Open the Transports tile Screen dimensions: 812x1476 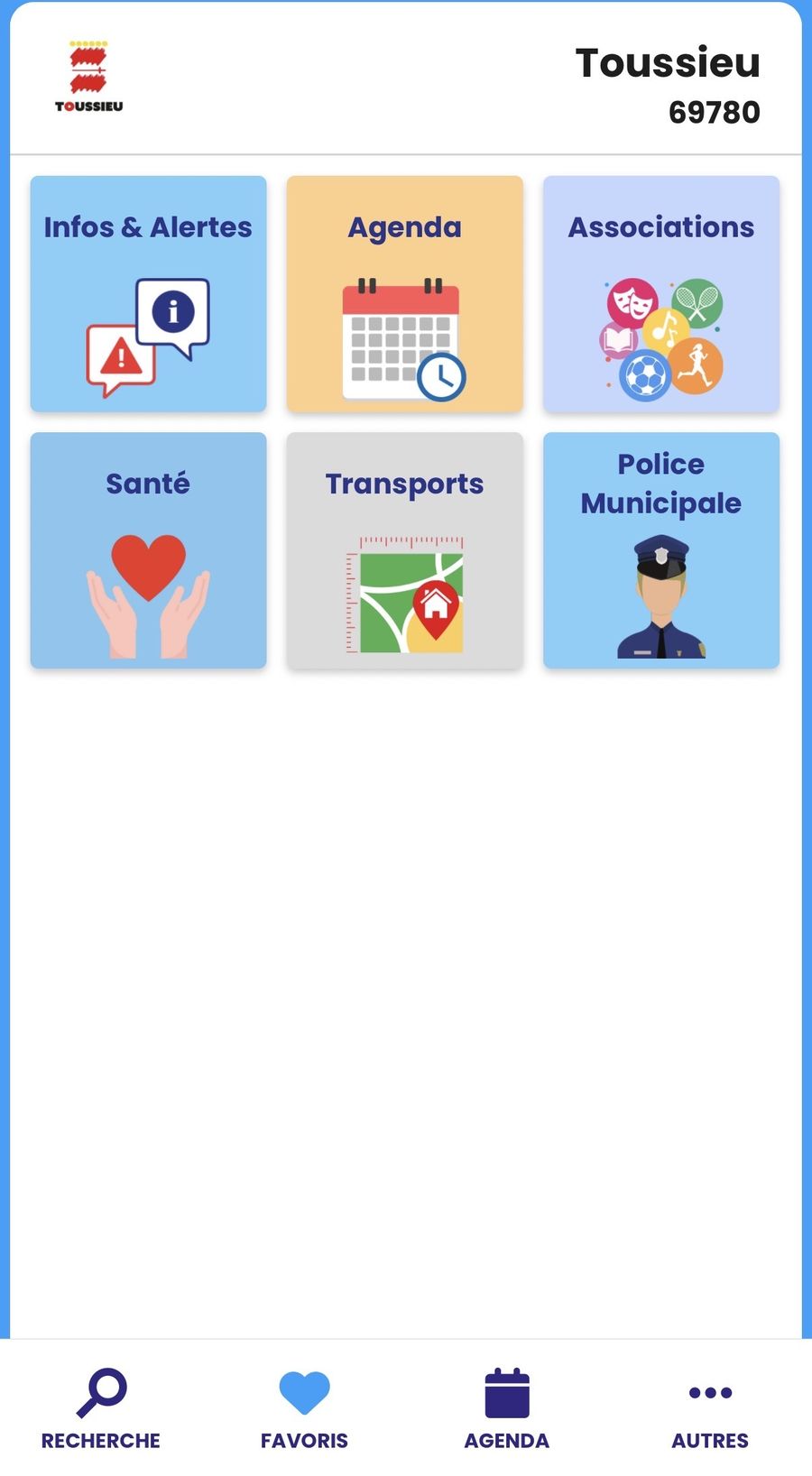point(404,550)
